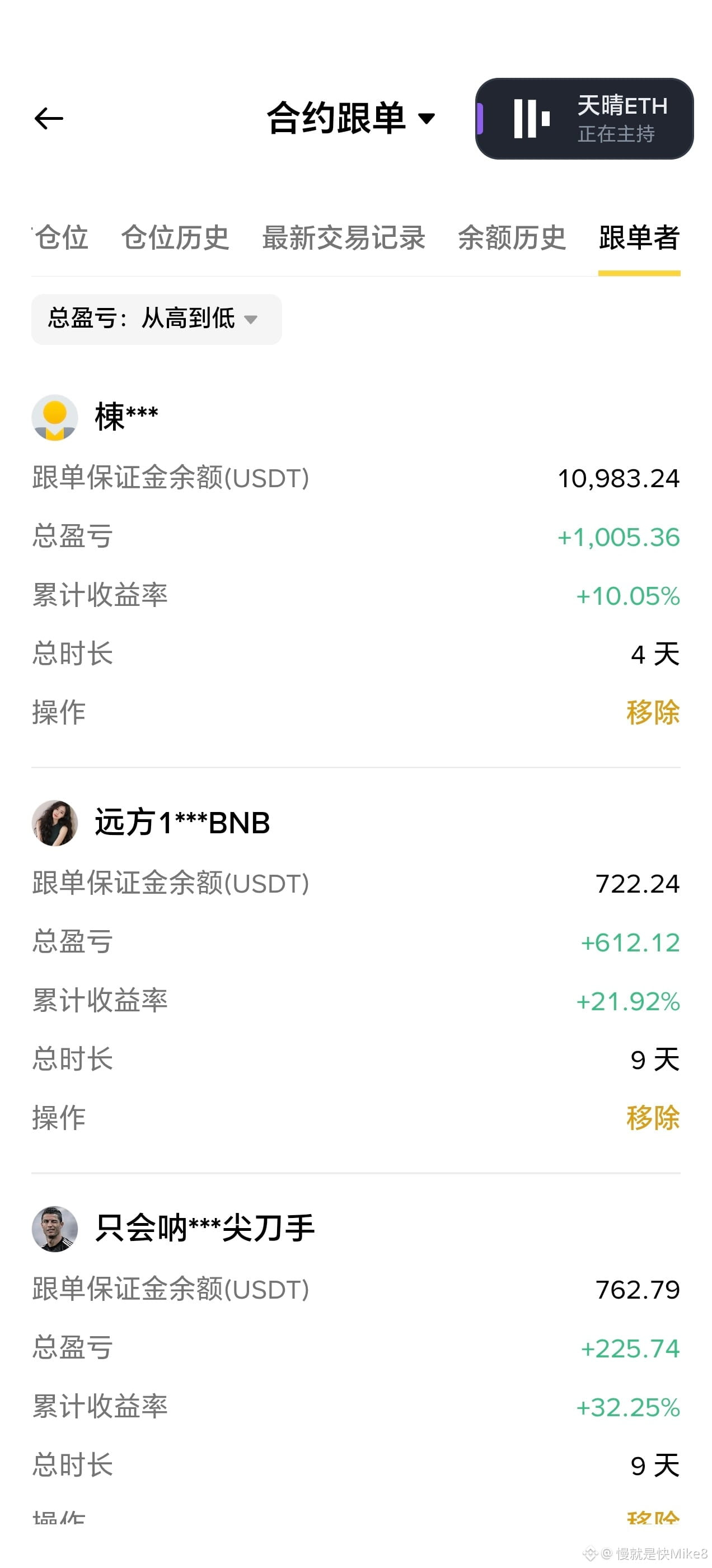Image resolution: width=712 pixels, height=1568 pixels.
Task: Go back using the arrow icon
Action: coord(49,118)
